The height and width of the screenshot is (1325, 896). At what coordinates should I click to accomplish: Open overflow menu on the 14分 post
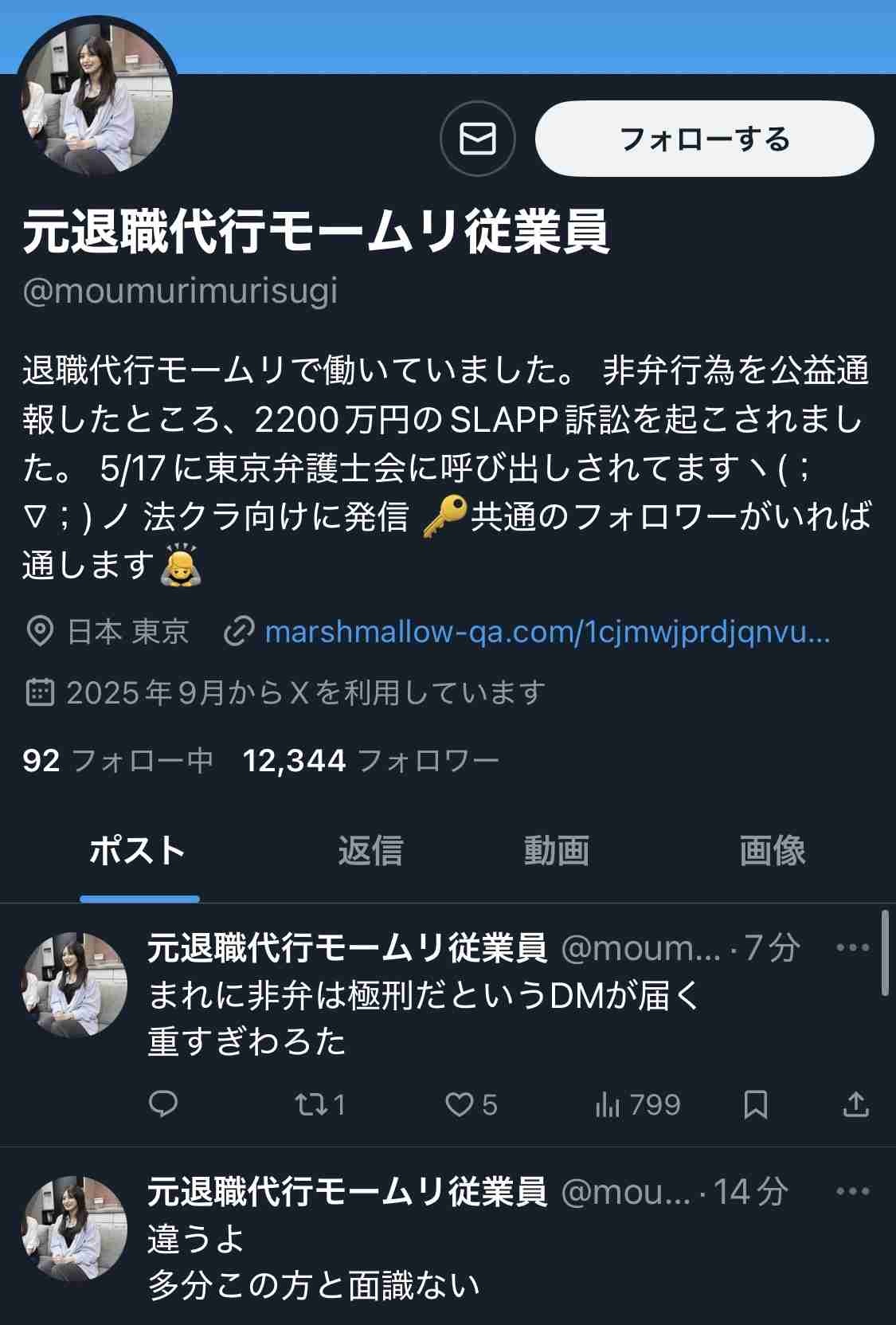coord(852,1191)
